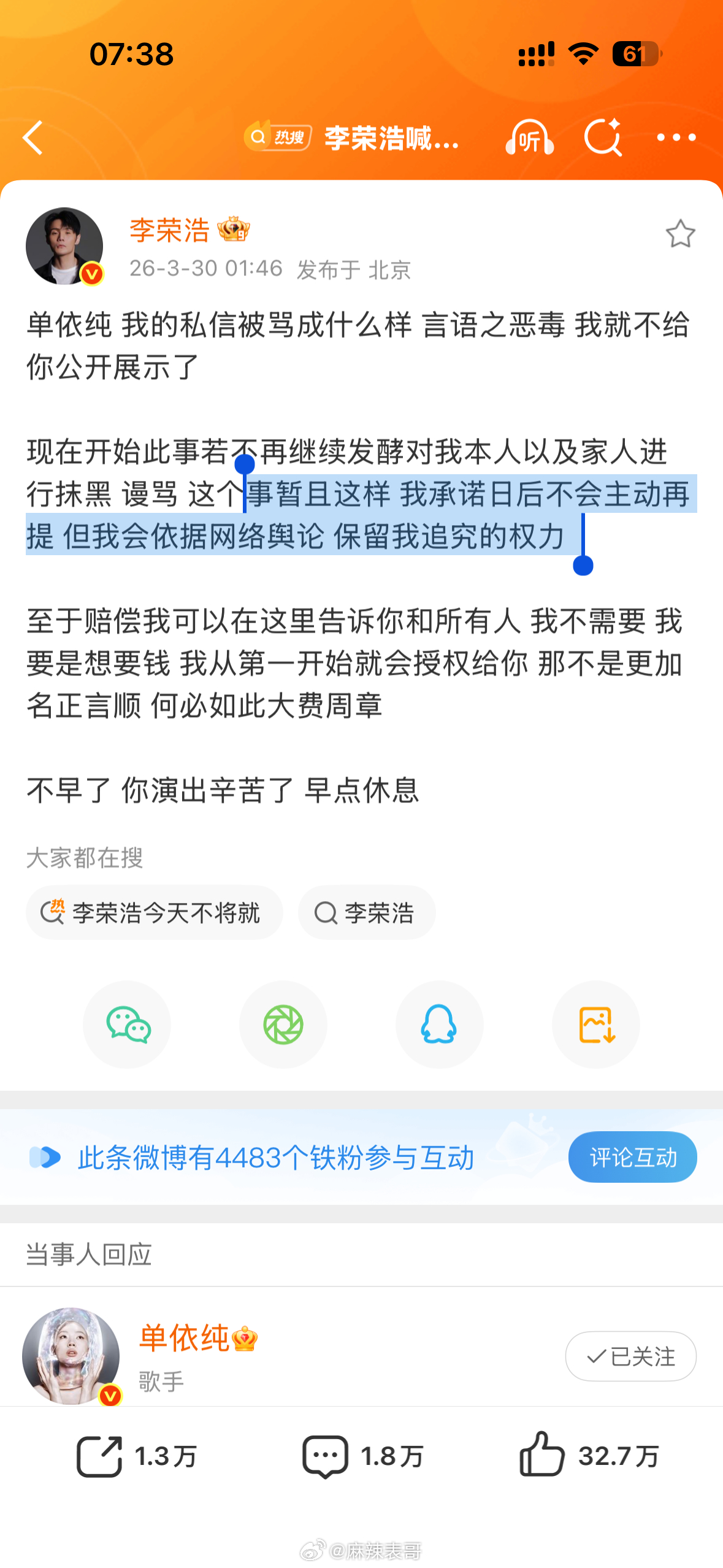Search the suggested term 李荣浩今天不将就
This screenshot has width=723, height=1568.
tap(153, 912)
